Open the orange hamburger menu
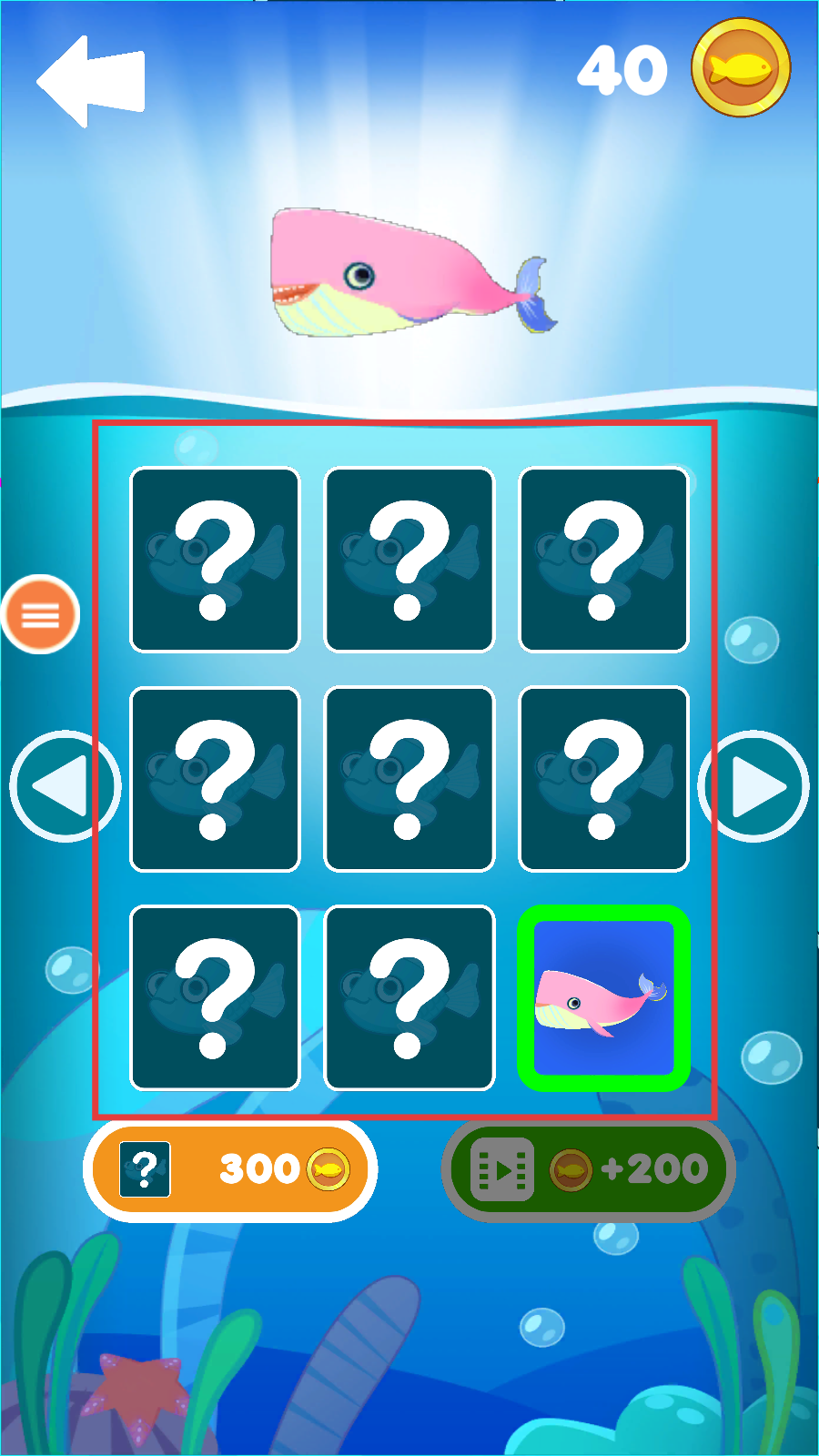 click(x=41, y=614)
